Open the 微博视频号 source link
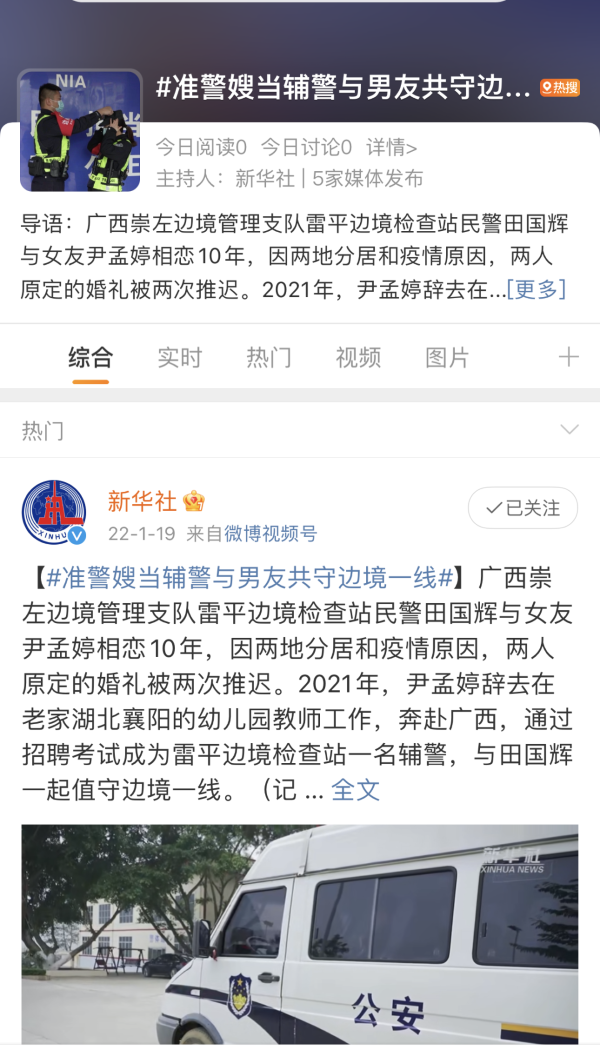600x1049 pixels. 270,534
